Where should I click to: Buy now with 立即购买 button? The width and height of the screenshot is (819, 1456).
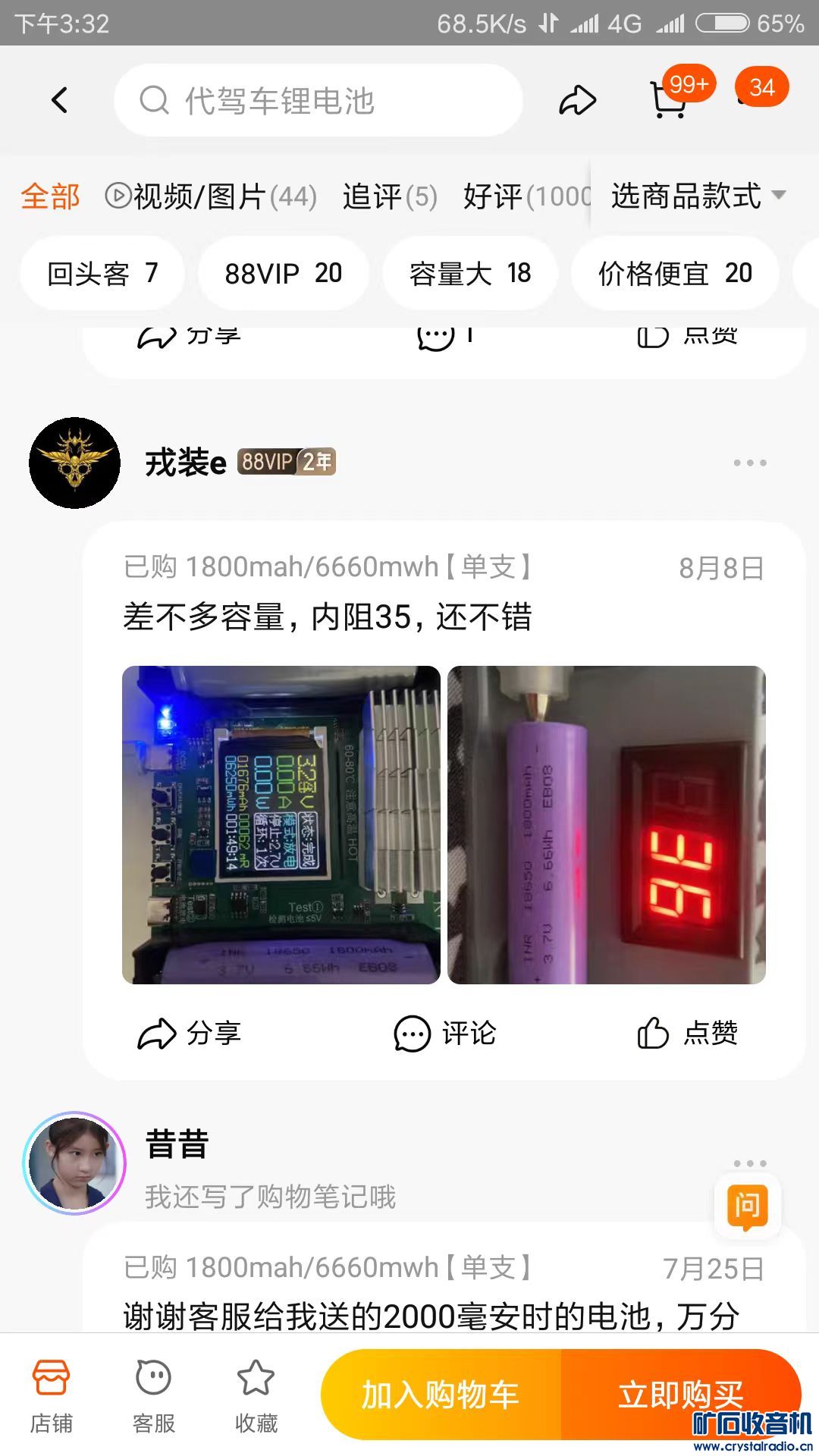pyautogui.click(x=680, y=1394)
